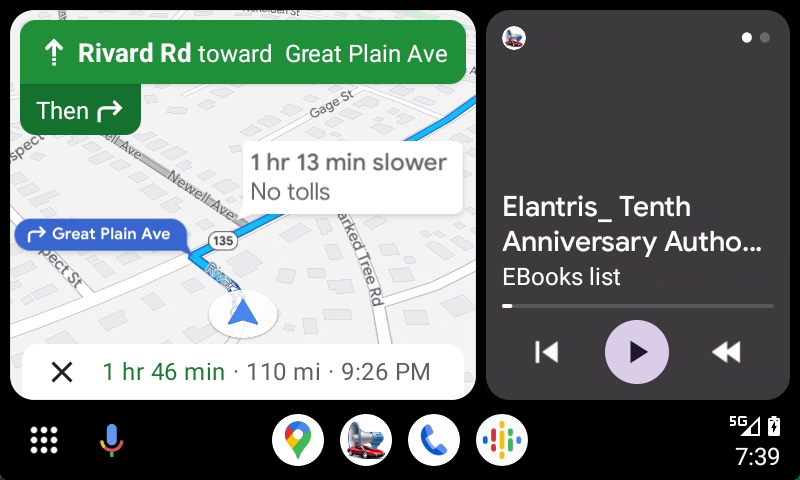Open the Rivard Rd direction banner
This screenshot has height=480, width=800.
tap(242, 53)
